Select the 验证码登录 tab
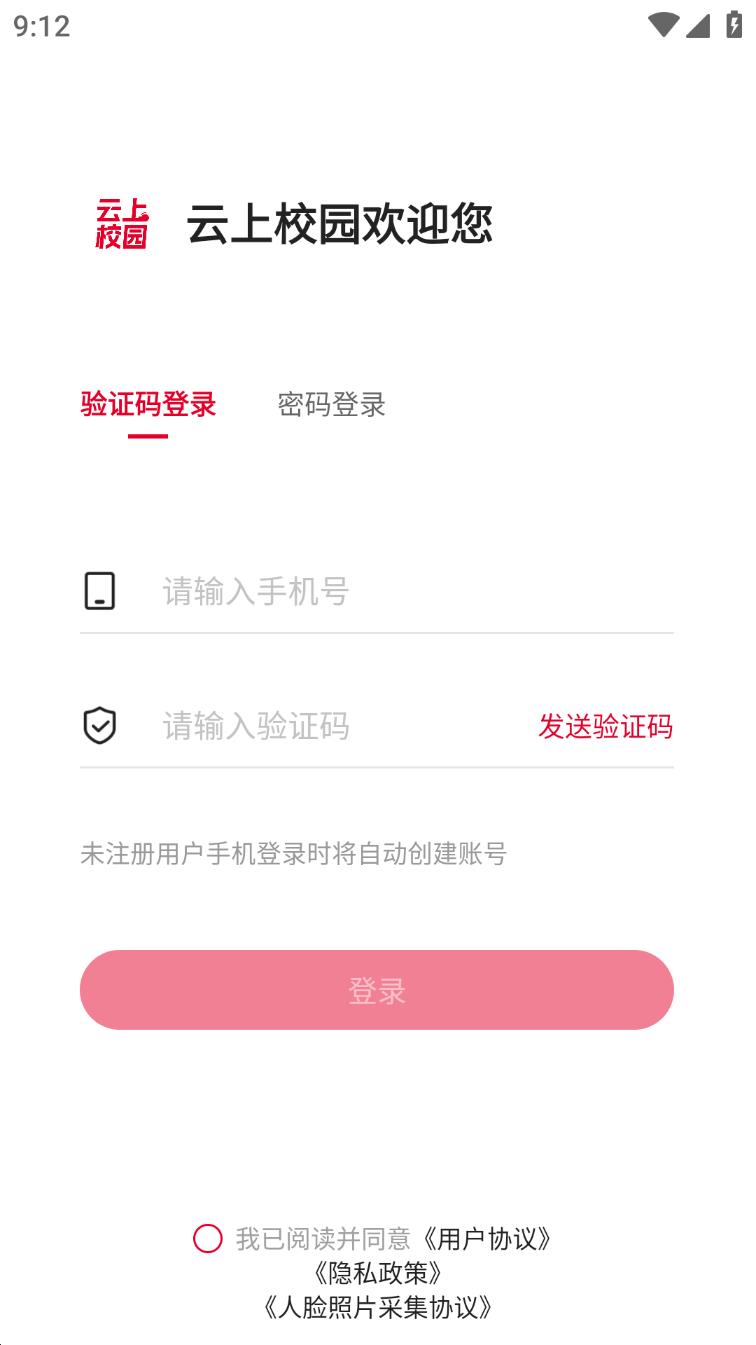Viewport: 756px width, 1345px height. click(x=148, y=405)
